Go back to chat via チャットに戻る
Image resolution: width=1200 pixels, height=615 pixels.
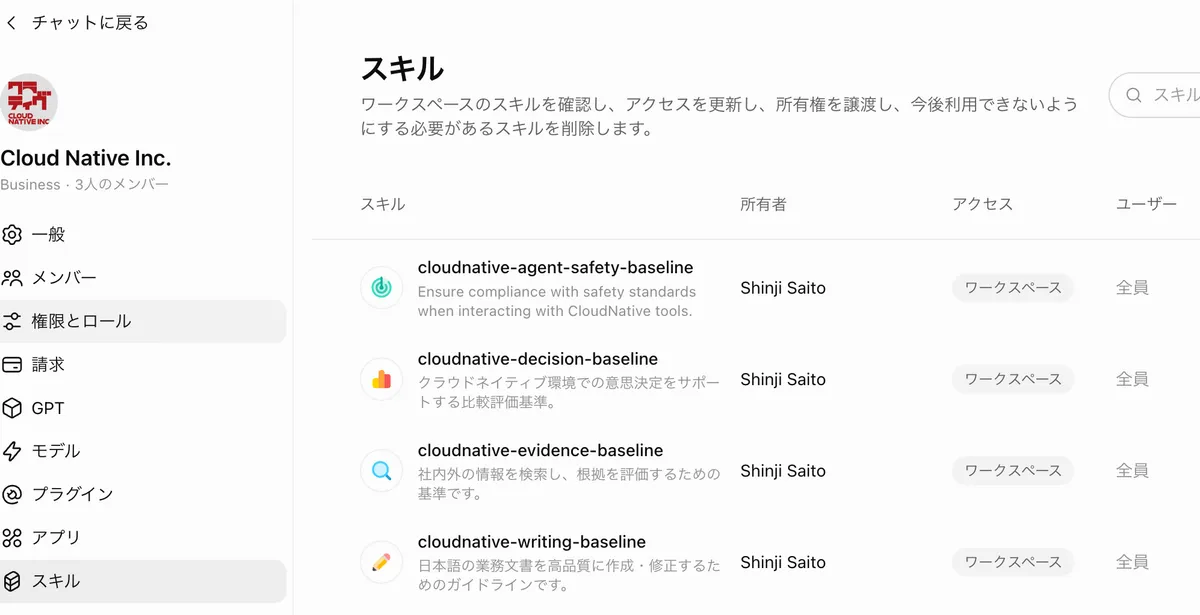point(76,22)
